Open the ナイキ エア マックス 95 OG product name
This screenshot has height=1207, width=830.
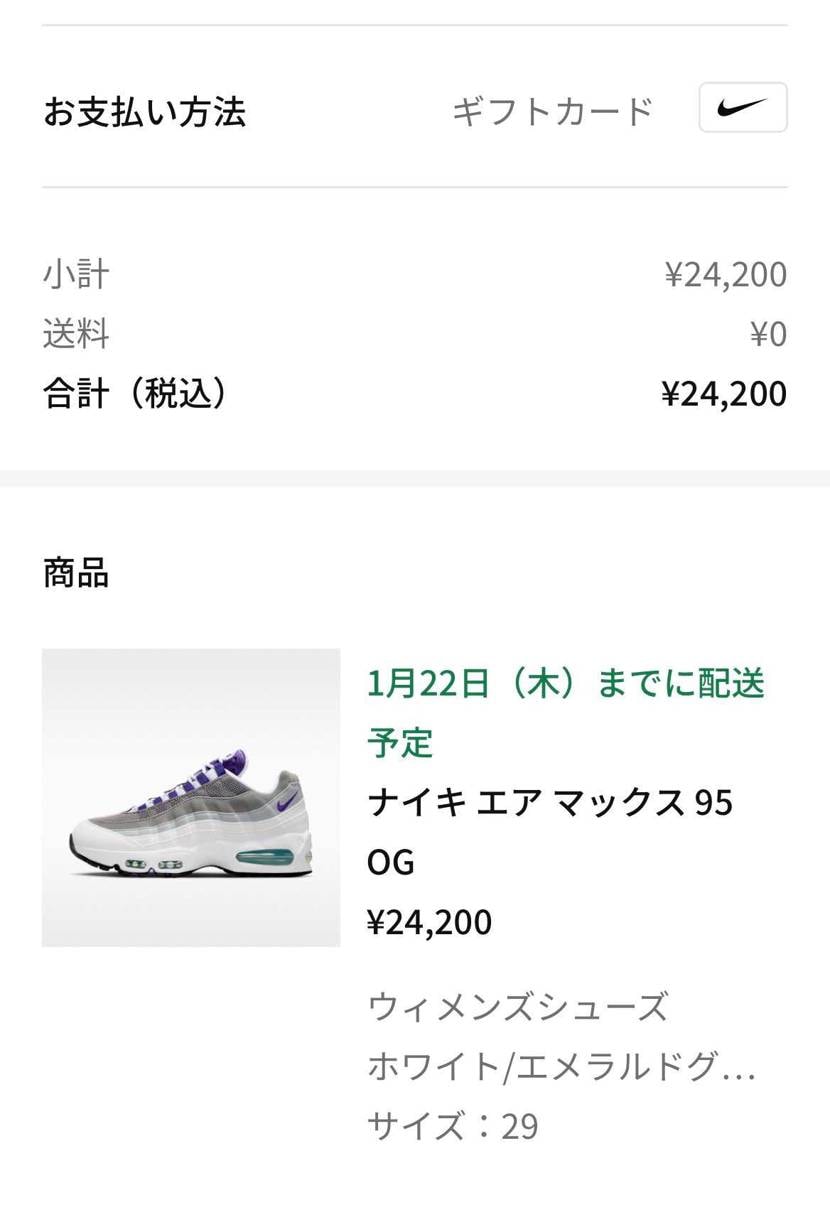coord(550,802)
